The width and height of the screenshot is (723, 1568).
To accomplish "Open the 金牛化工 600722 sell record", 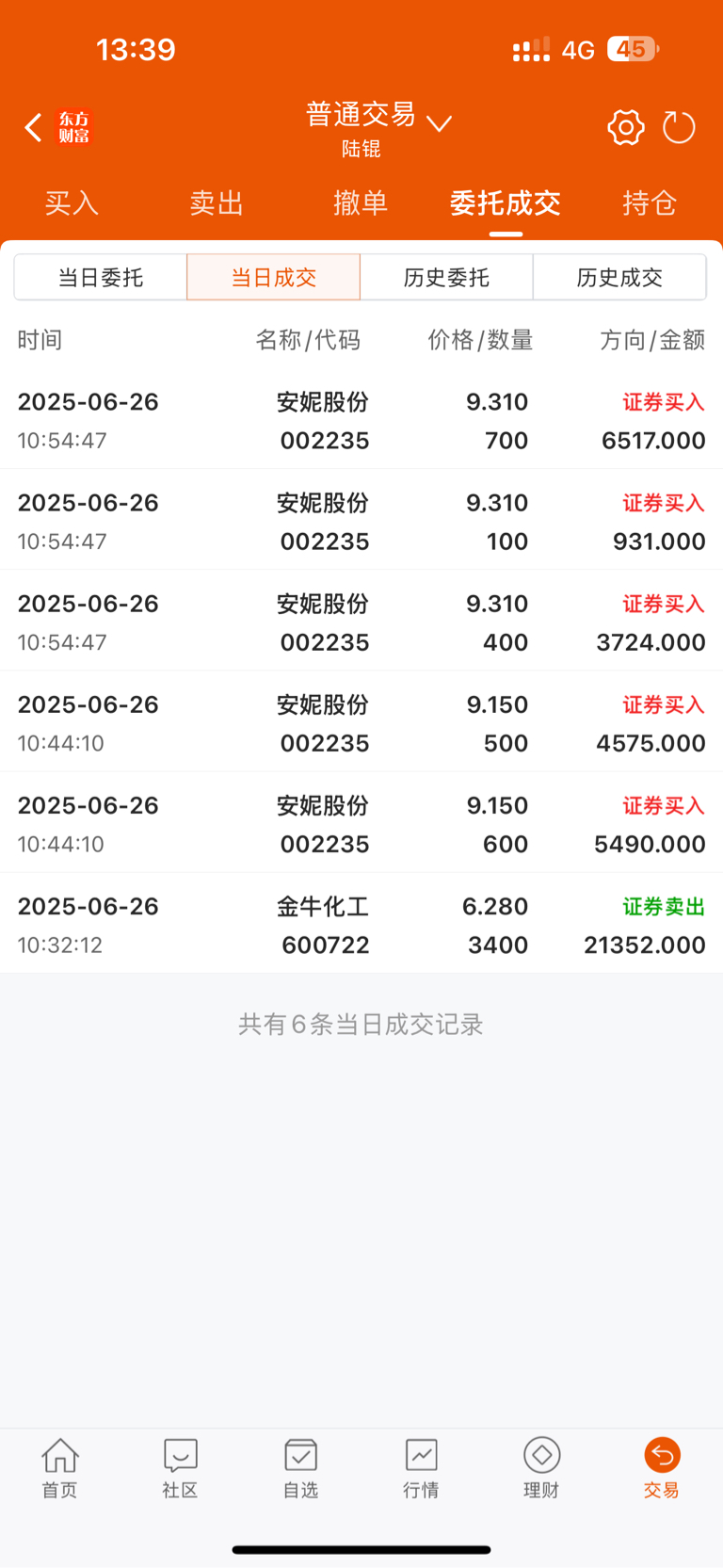I will 361,925.
